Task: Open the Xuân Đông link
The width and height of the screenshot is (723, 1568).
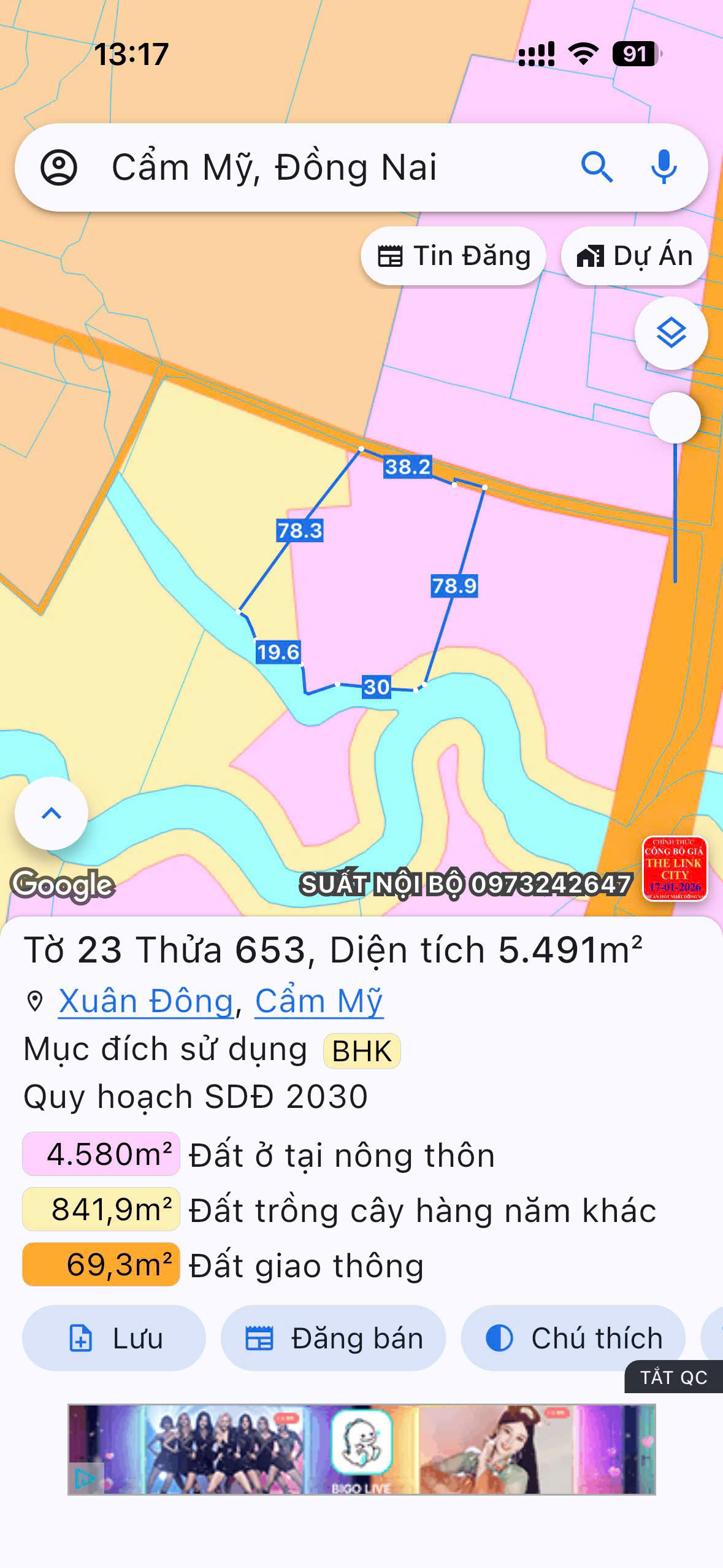Action: (x=146, y=1001)
